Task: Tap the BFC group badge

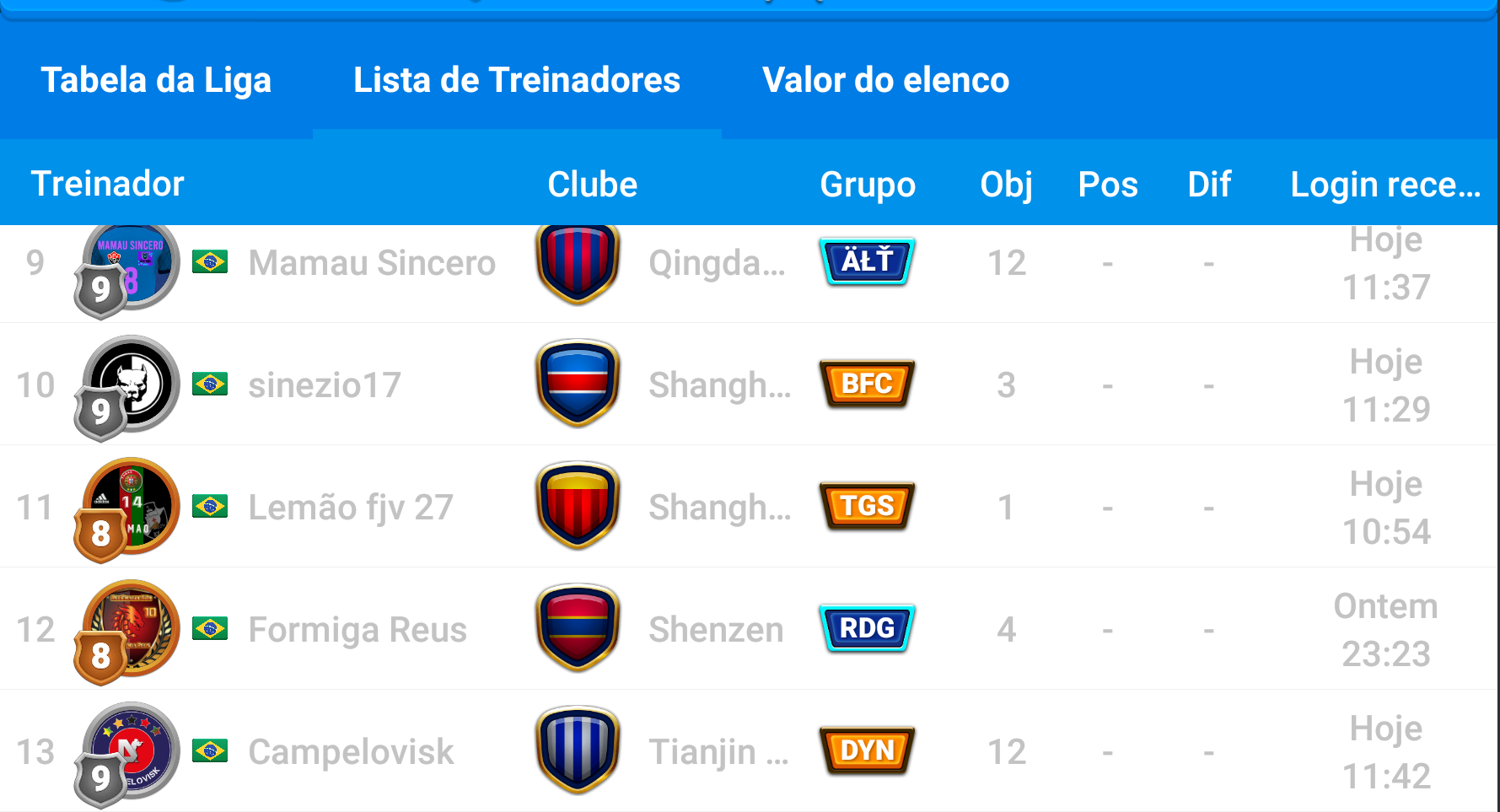Action: click(x=867, y=384)
